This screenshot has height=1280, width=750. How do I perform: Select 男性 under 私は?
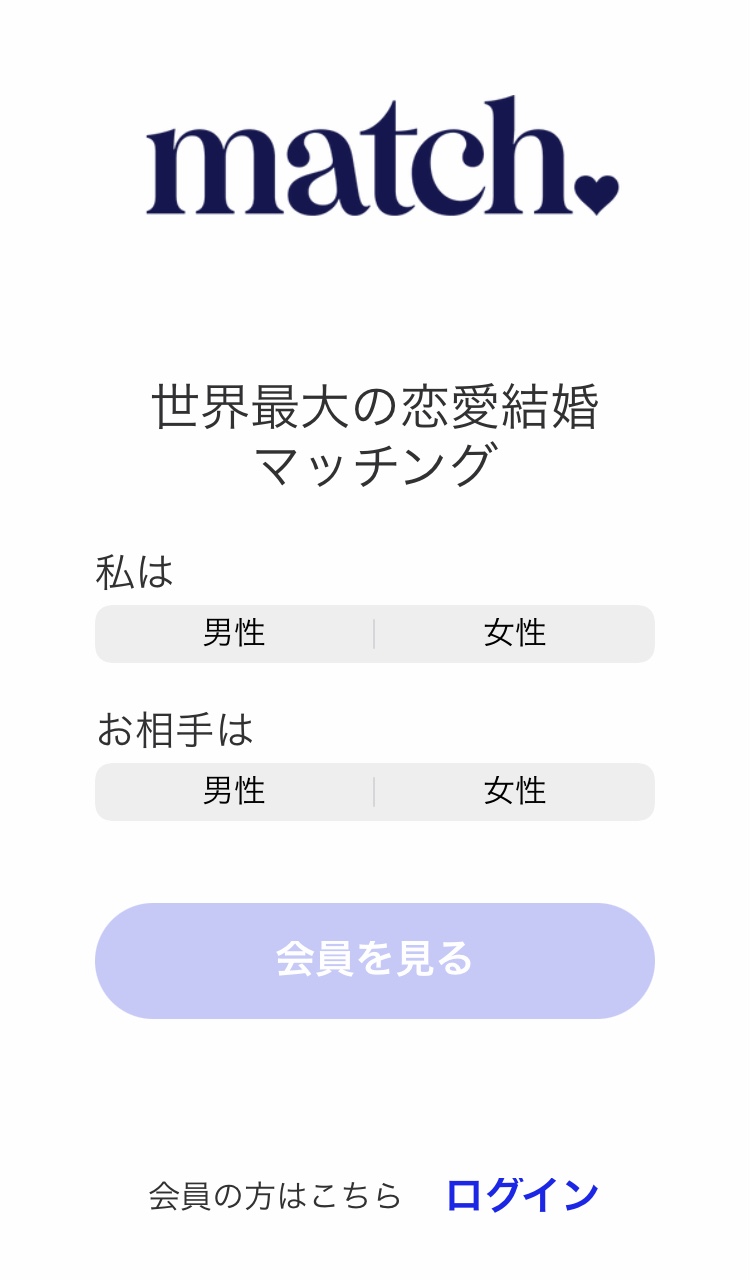tap(234, 633)
